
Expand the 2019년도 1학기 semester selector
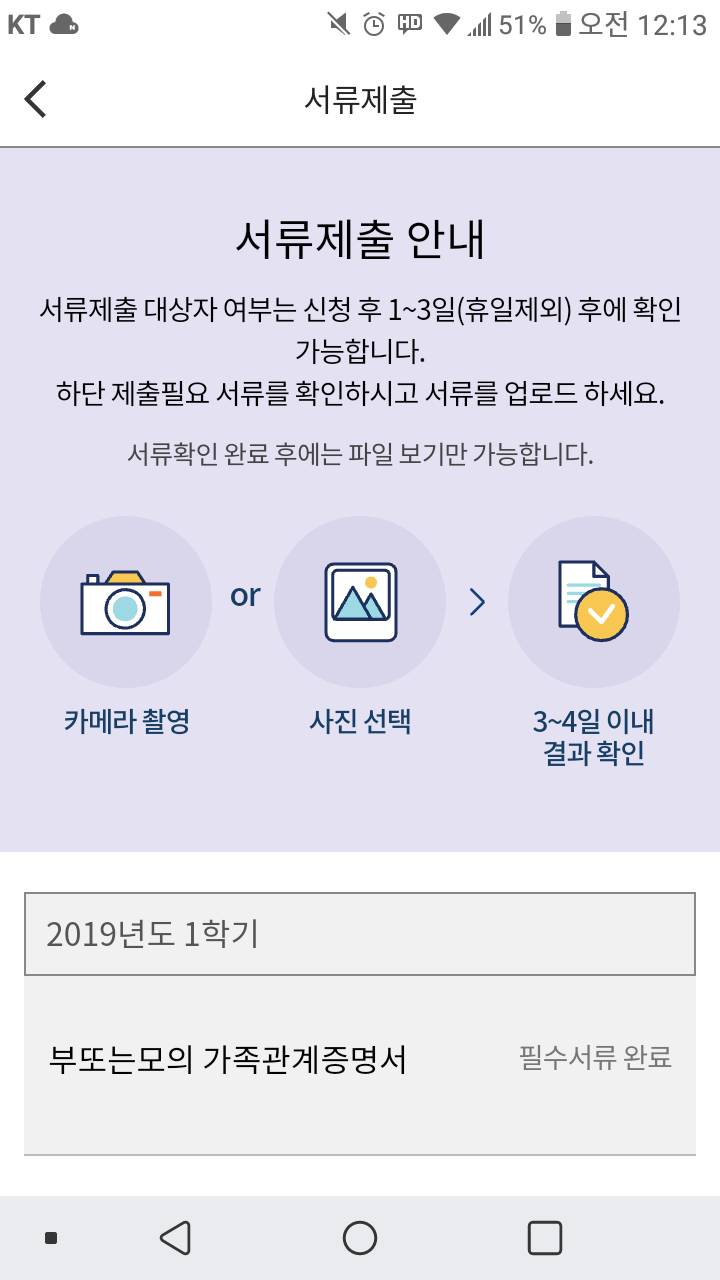point(360,932)
